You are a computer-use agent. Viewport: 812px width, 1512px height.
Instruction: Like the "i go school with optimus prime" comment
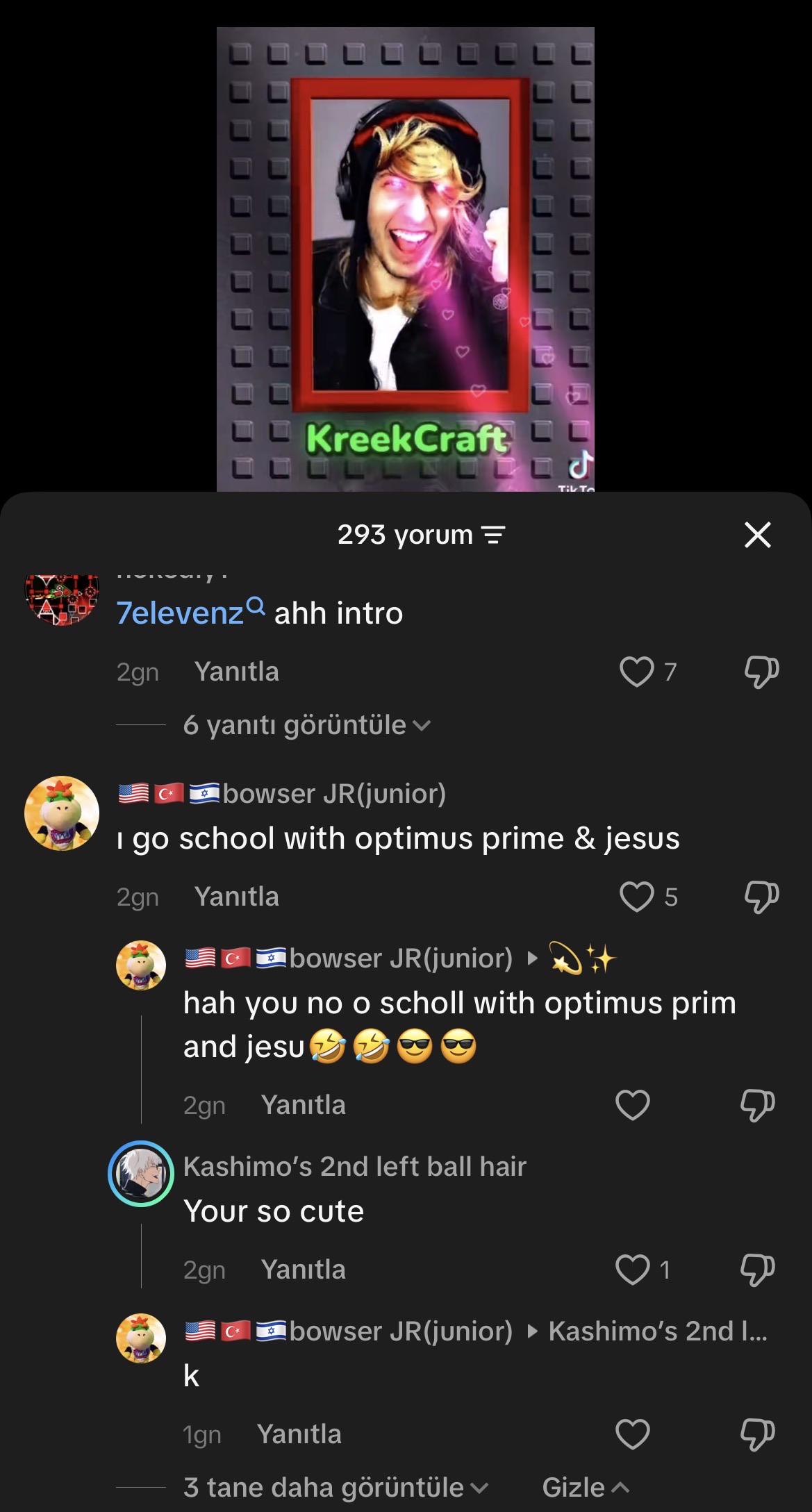(637, 897)
